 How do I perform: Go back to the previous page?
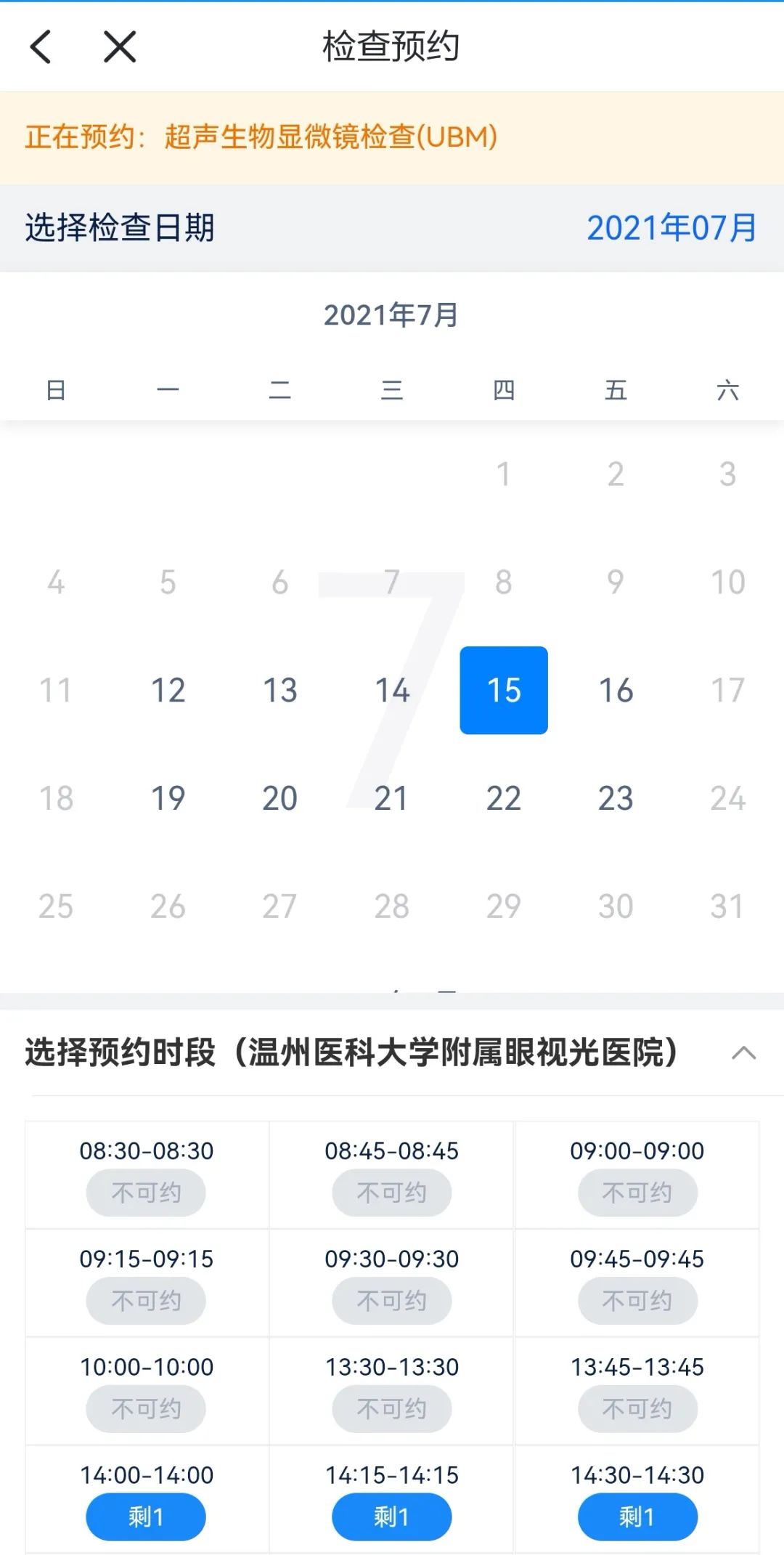pyautogui.click(x=41, y=47)
